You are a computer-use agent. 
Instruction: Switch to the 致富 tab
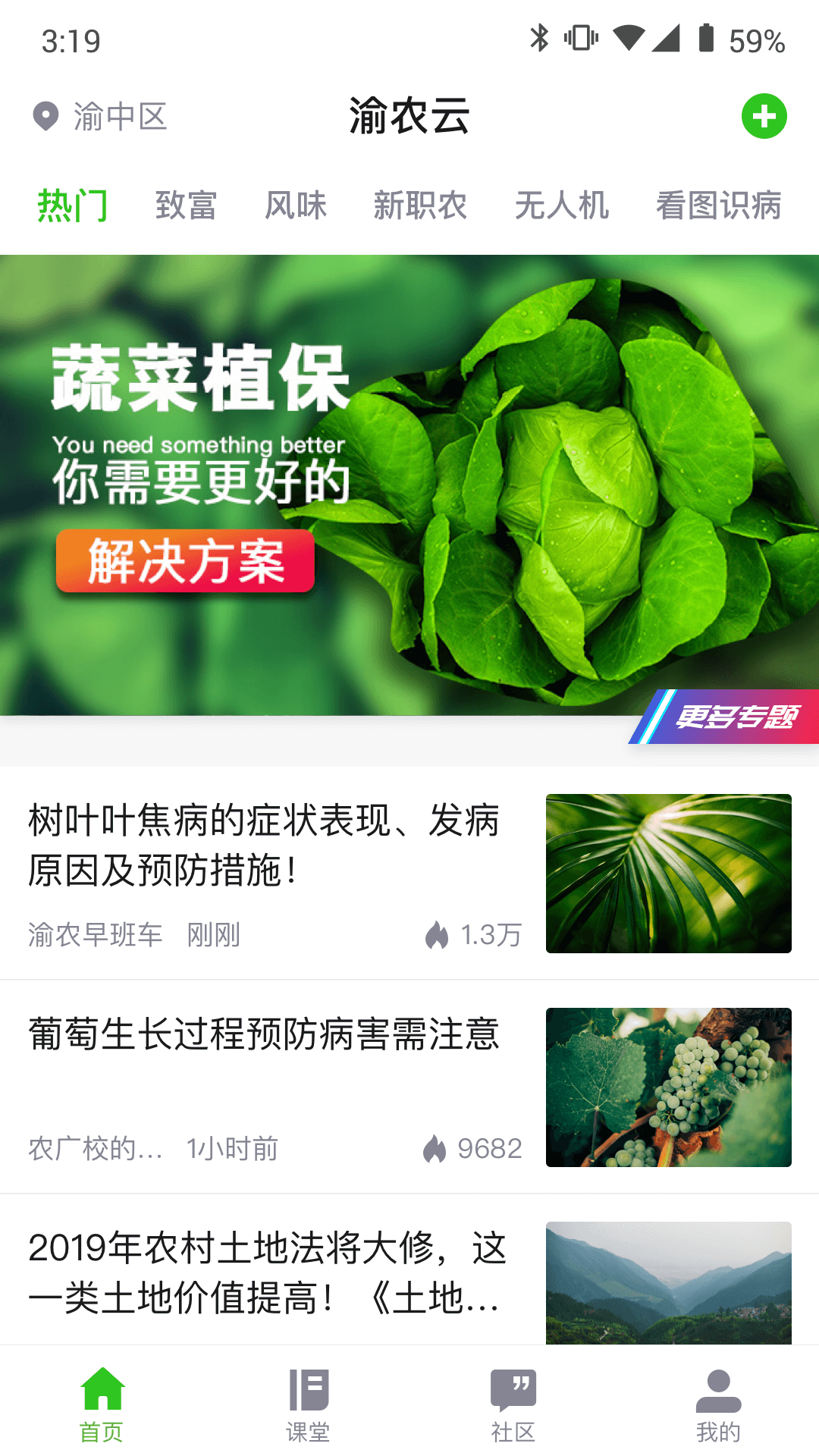[x=186, y=206]
